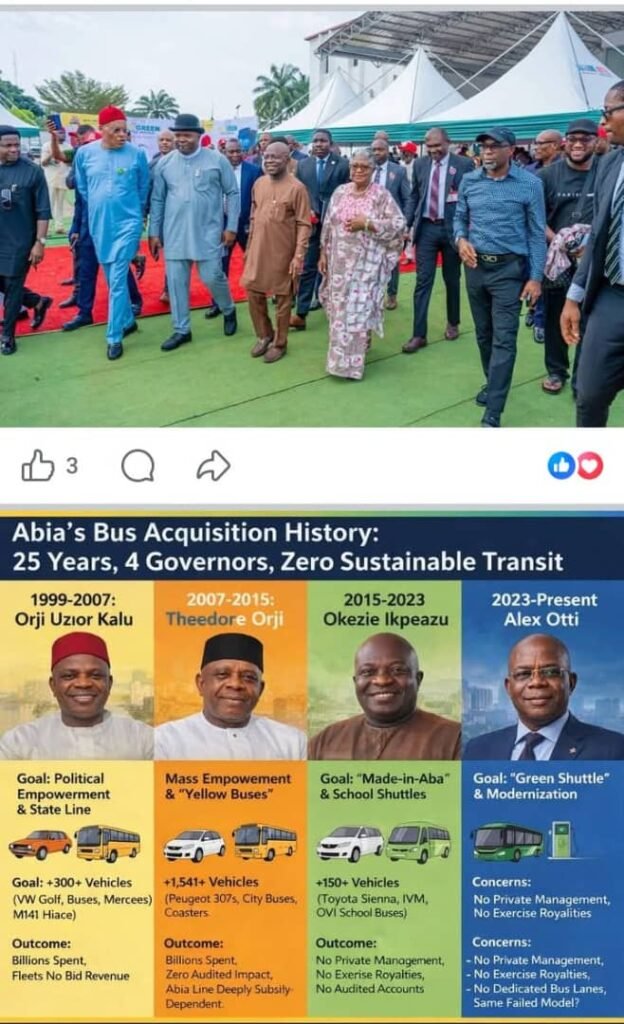The height and width of the screenshot is (1024, 624).
Task: Open the Abia's Bus Acquisition History image
Action: pos(312,765)
